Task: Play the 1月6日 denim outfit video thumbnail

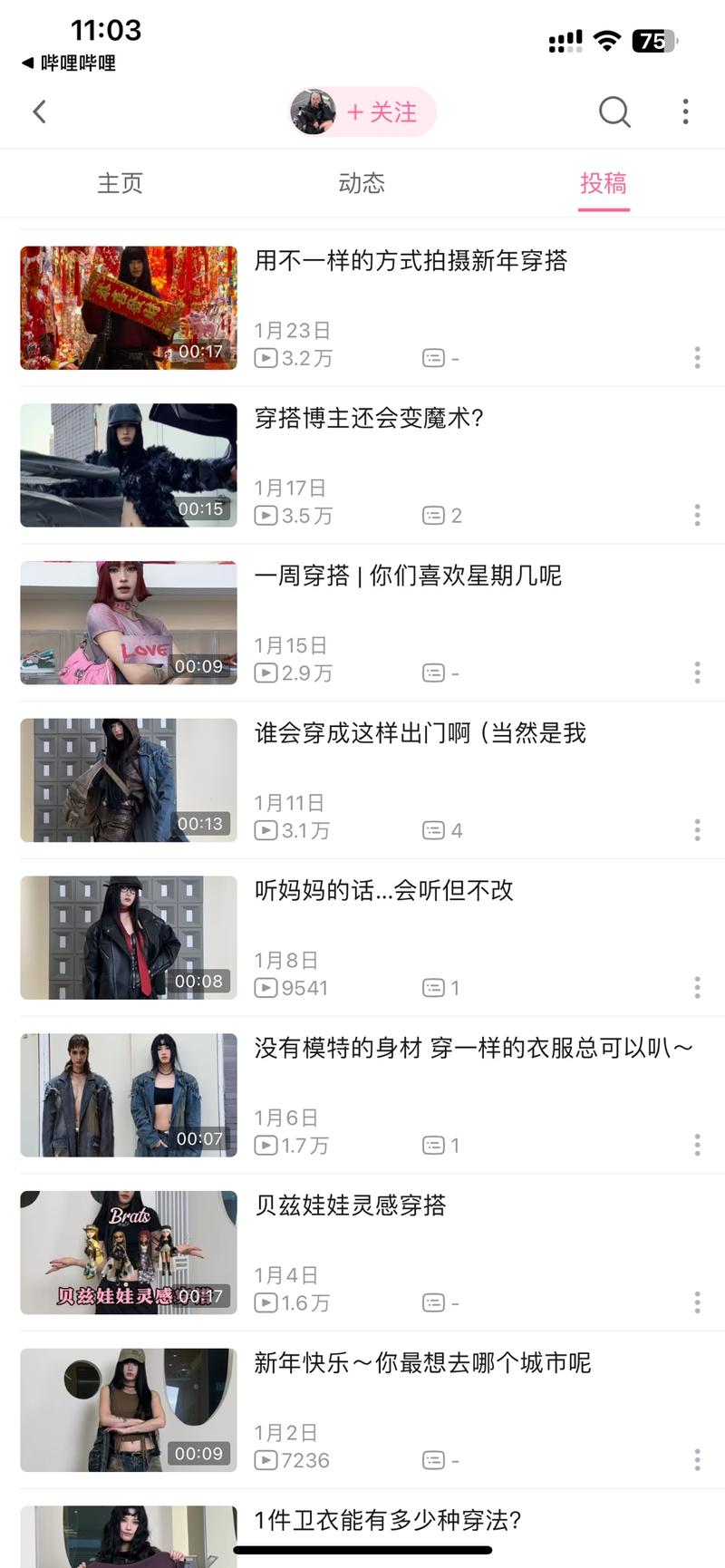Action: (x=127, y=1095)
